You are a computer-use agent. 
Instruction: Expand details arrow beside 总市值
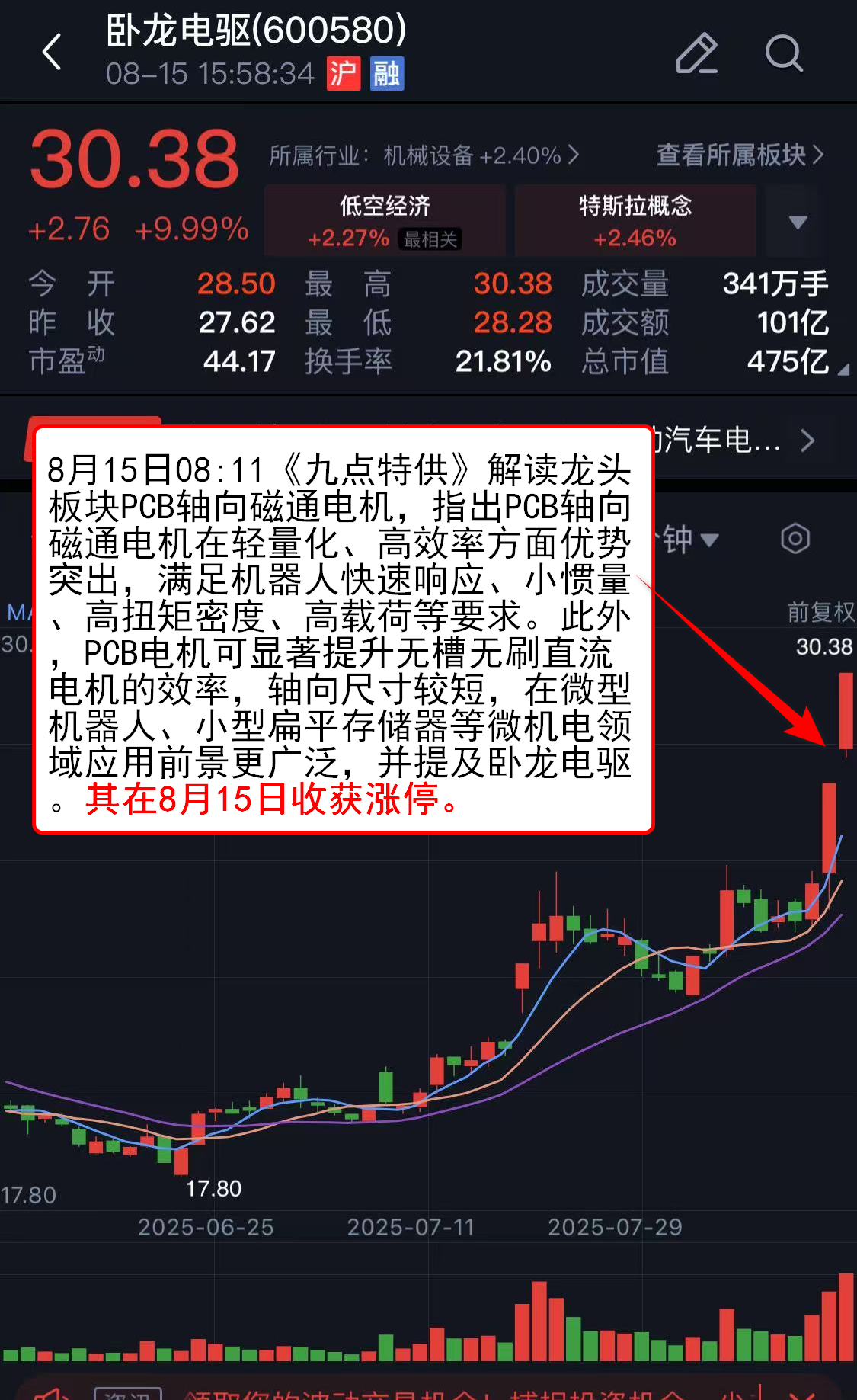(x=843, y=370)
